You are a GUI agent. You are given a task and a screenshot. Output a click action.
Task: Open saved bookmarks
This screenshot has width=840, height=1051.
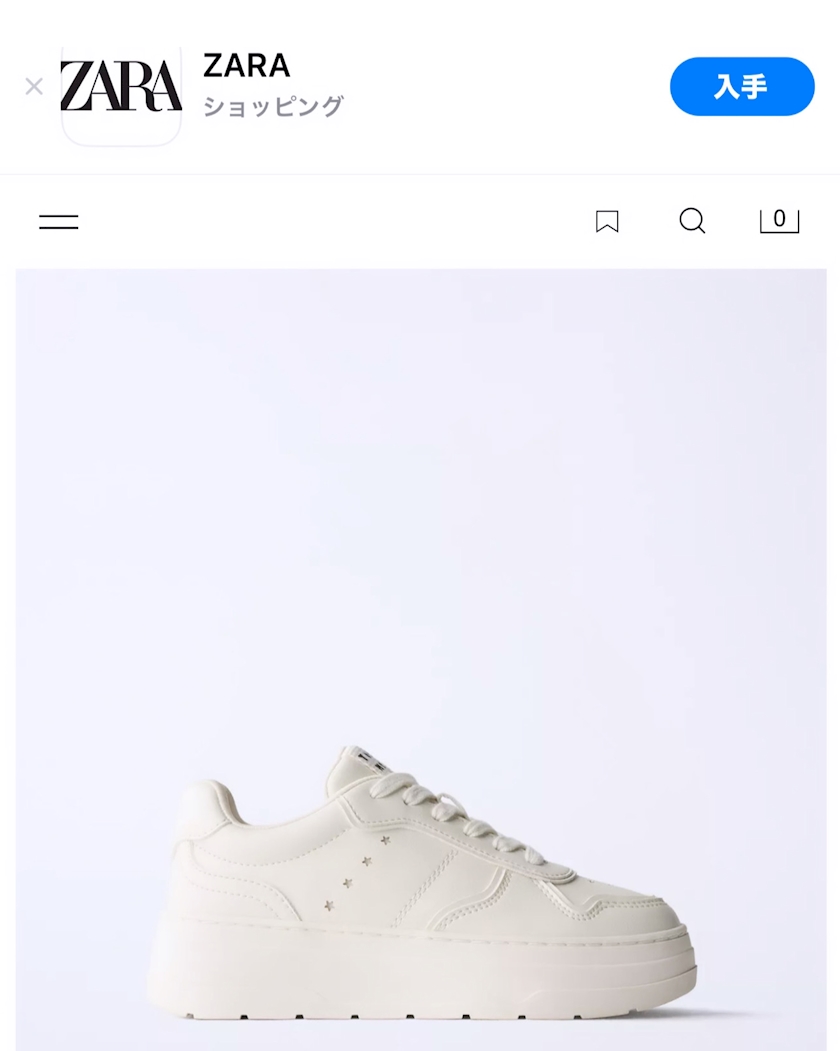click(x=607, y=221)
